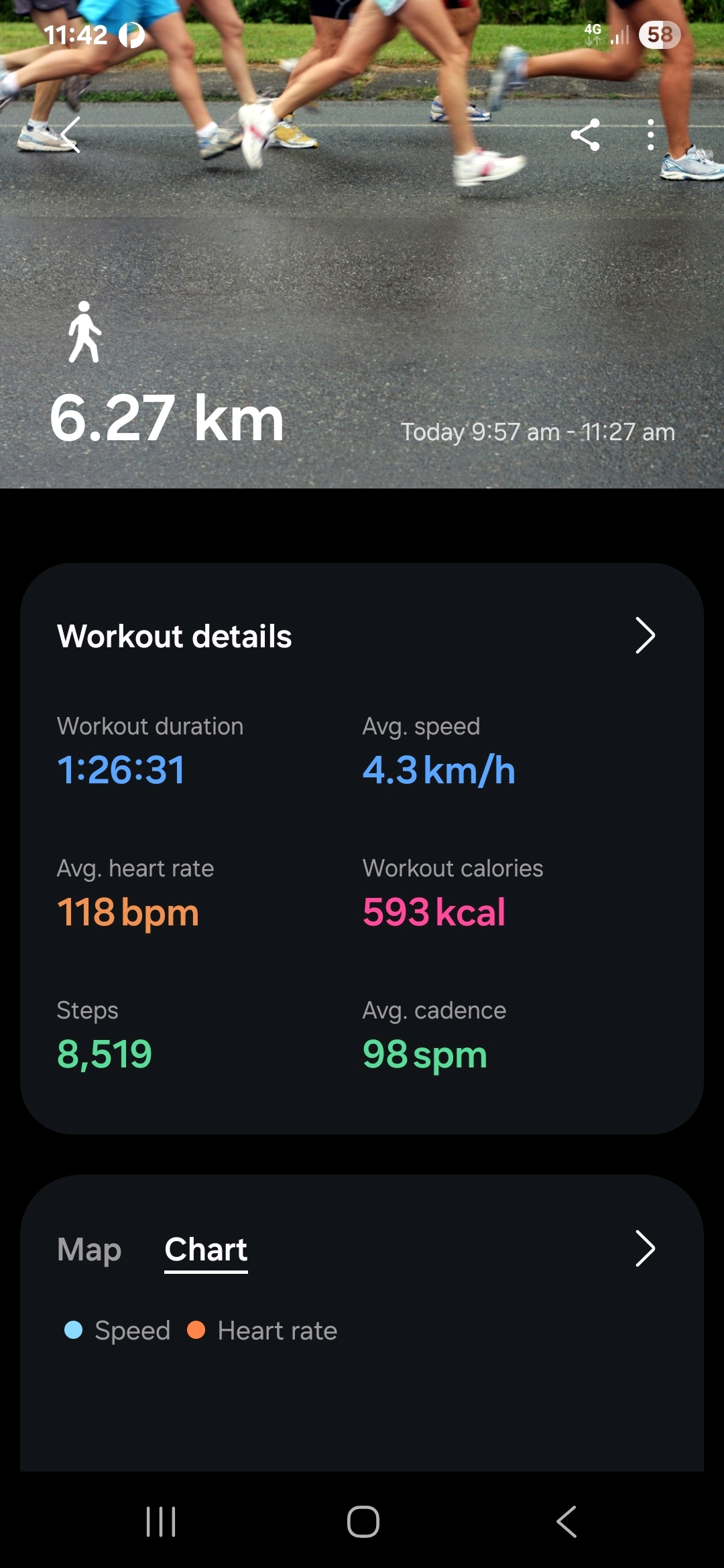Expand the chart section chevron

coord(644,1248)
